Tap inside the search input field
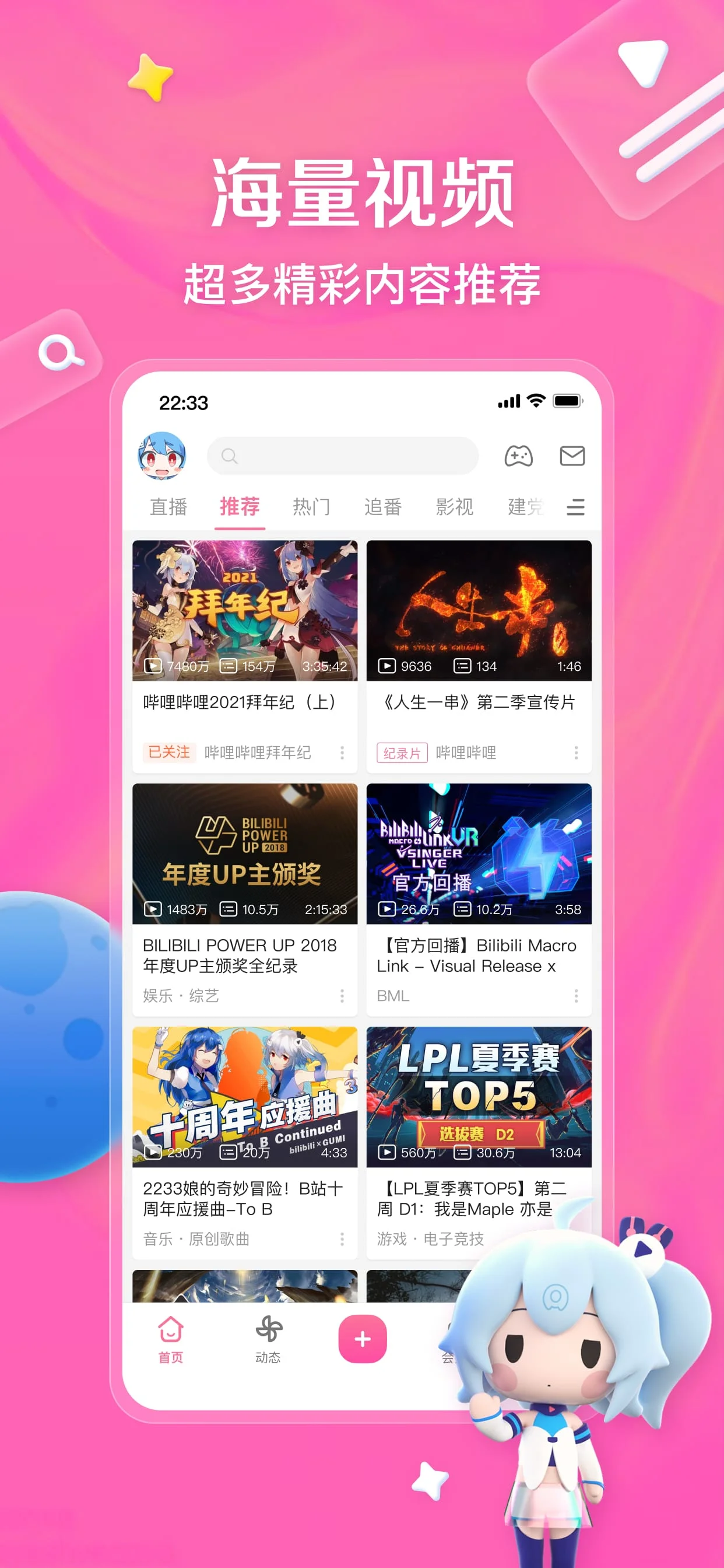 (340, 456)
